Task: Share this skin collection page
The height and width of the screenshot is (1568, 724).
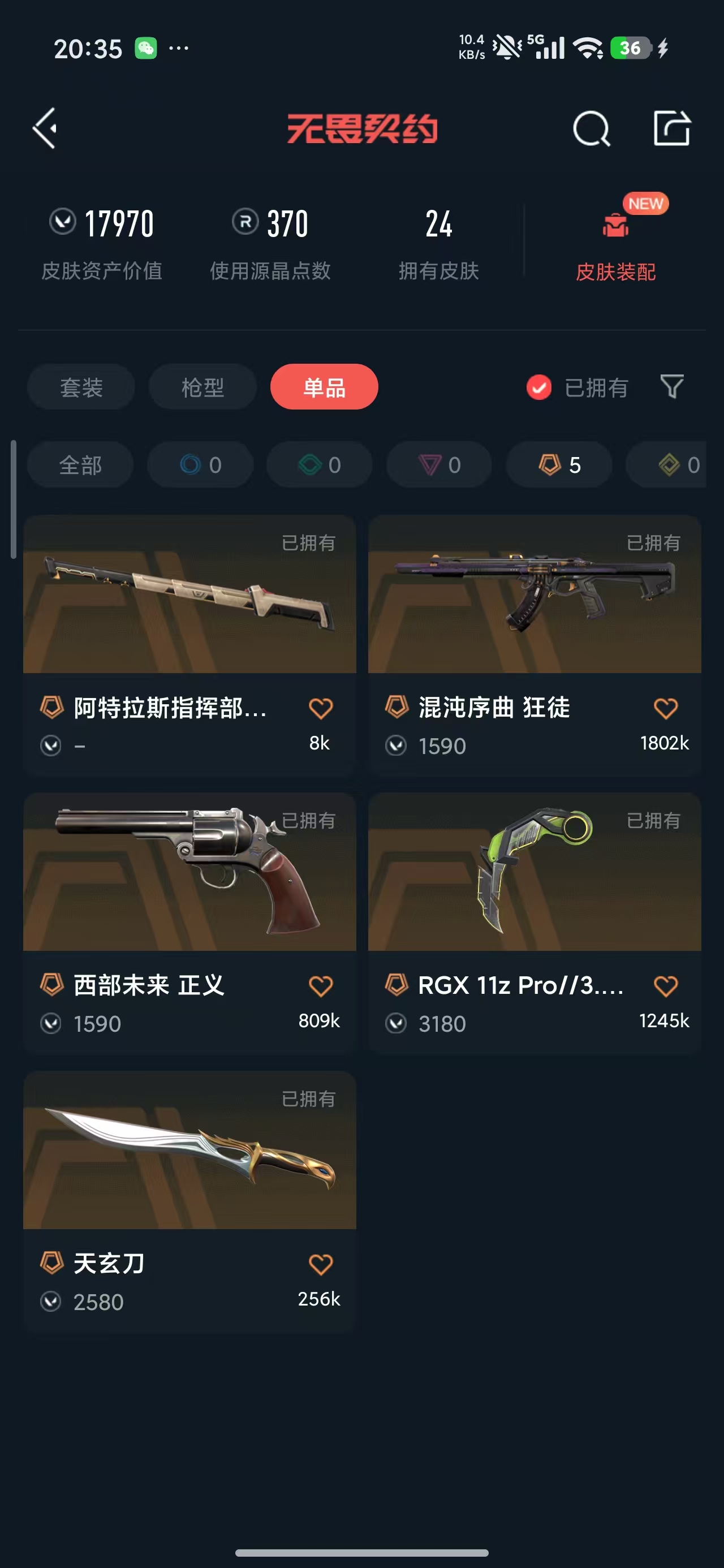Action: (671, 128)
